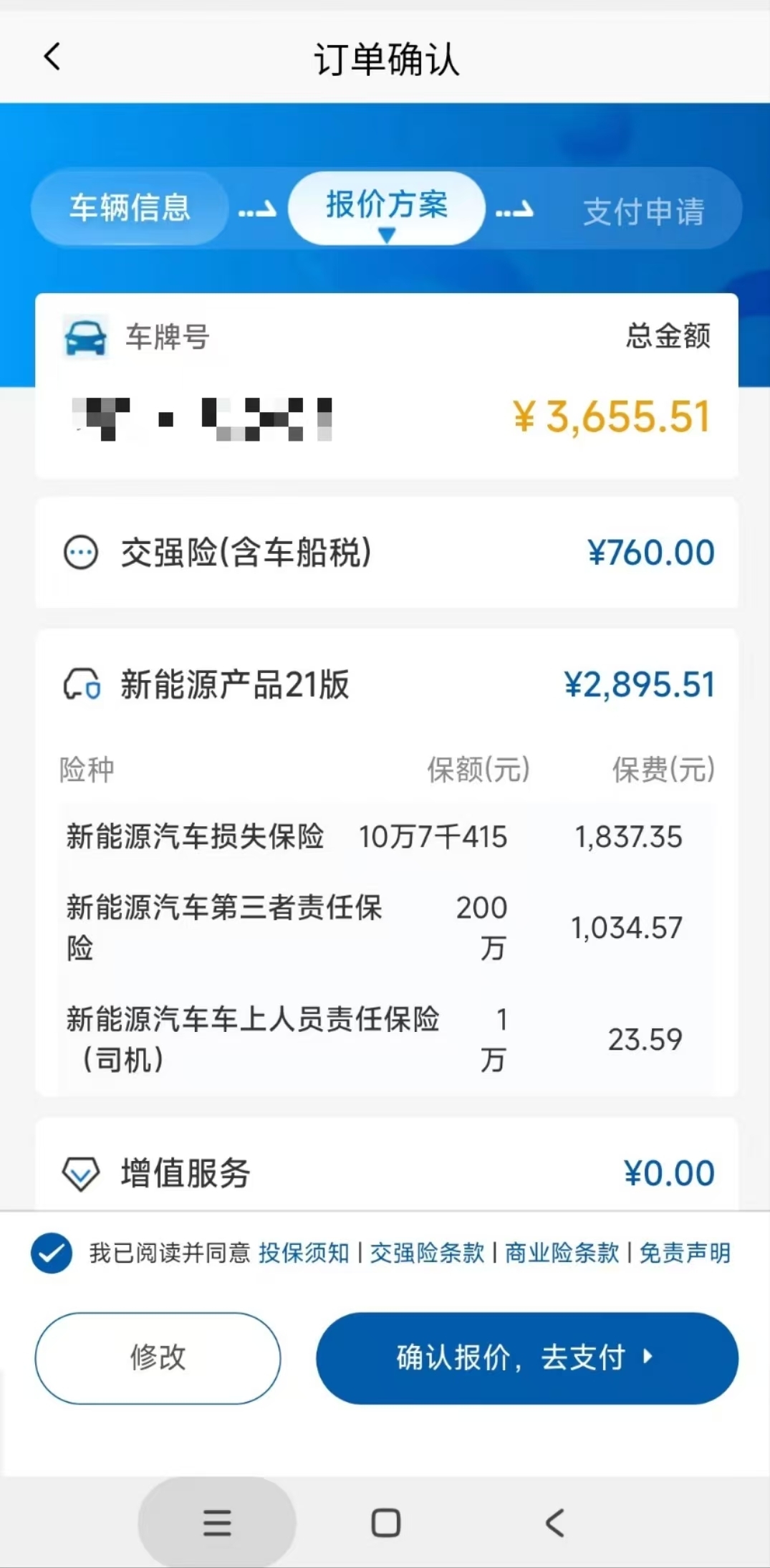This screenshot has height=1568, width=770.
Task: Read the 交强险条款 link
Action: tap(427, 1253)
